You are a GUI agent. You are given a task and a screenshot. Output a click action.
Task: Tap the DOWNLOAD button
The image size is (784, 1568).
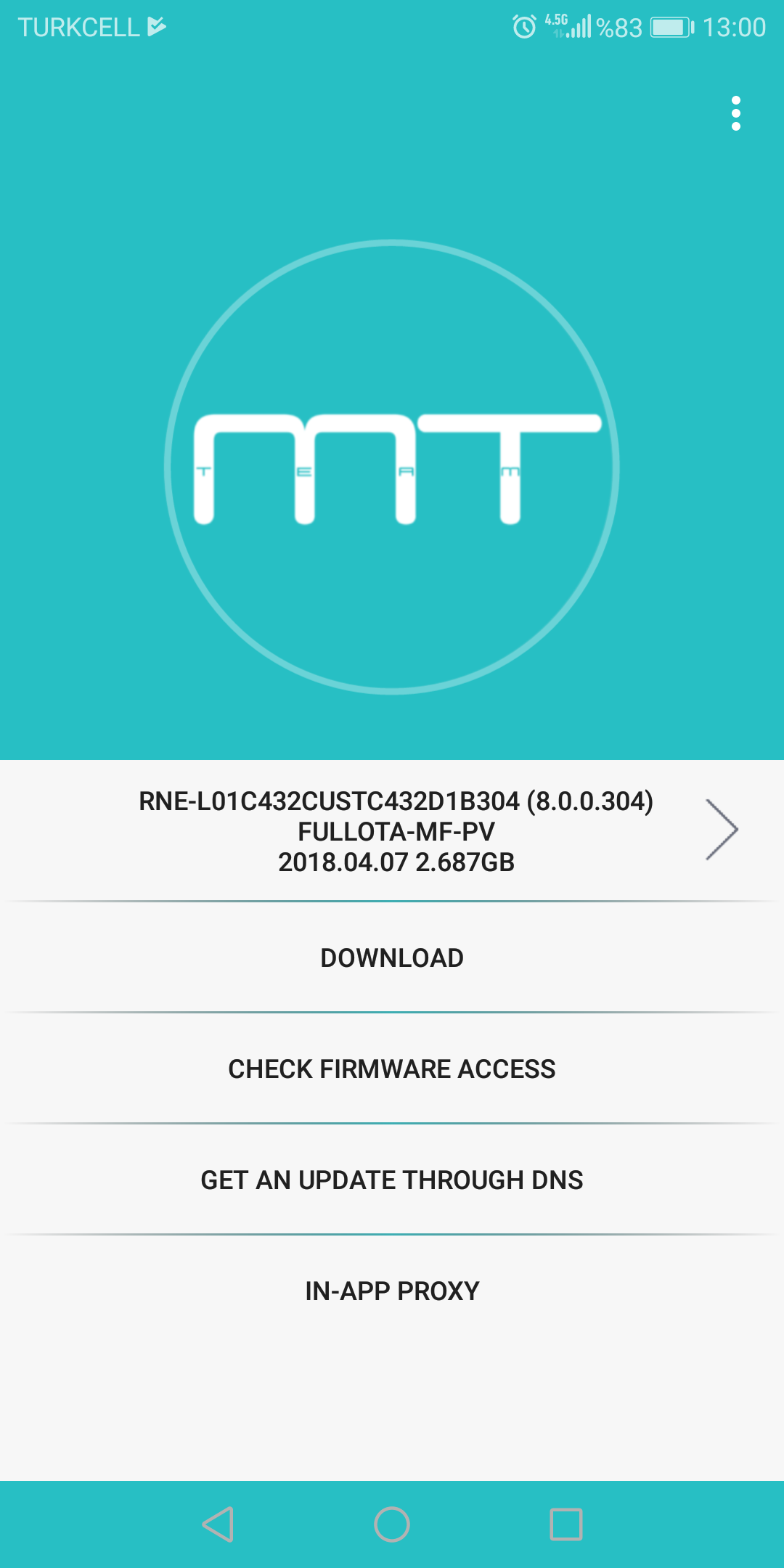(392, 958)
